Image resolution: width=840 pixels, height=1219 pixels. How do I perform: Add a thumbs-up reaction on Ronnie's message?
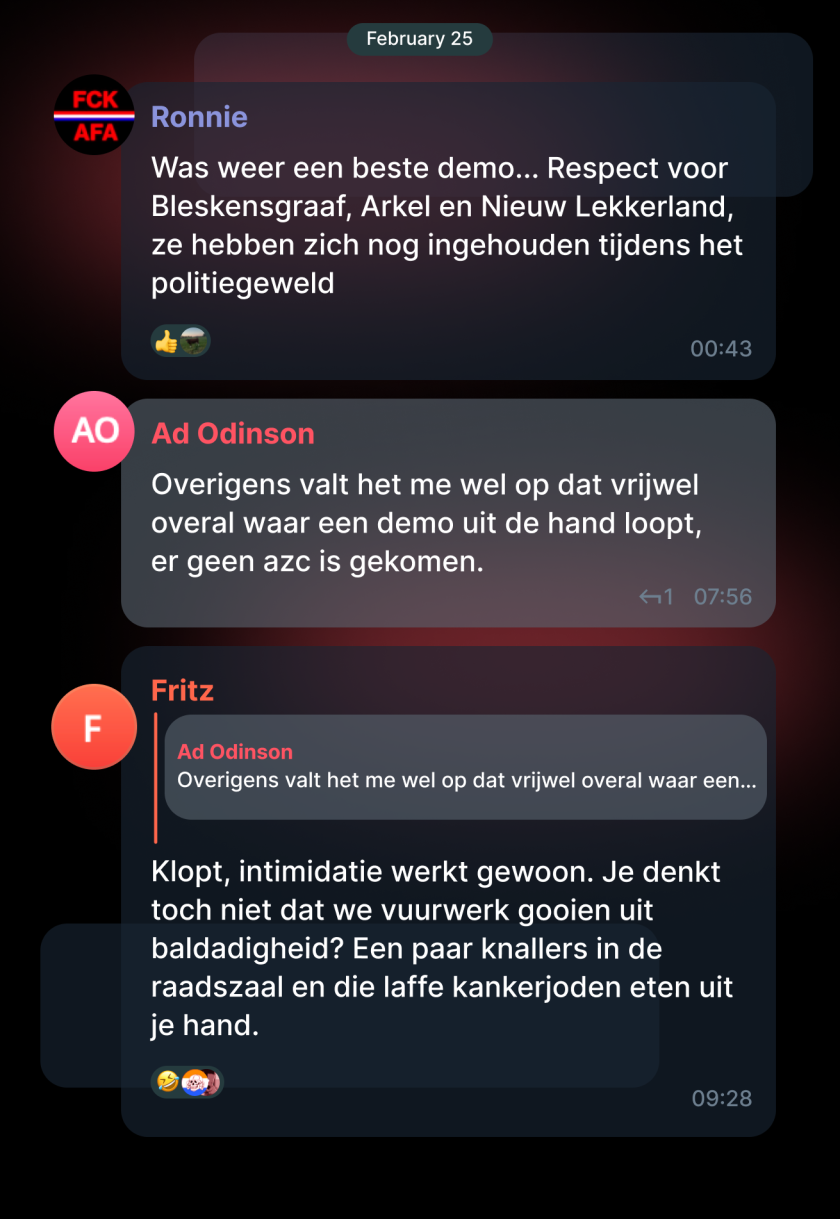click(169, 340)
